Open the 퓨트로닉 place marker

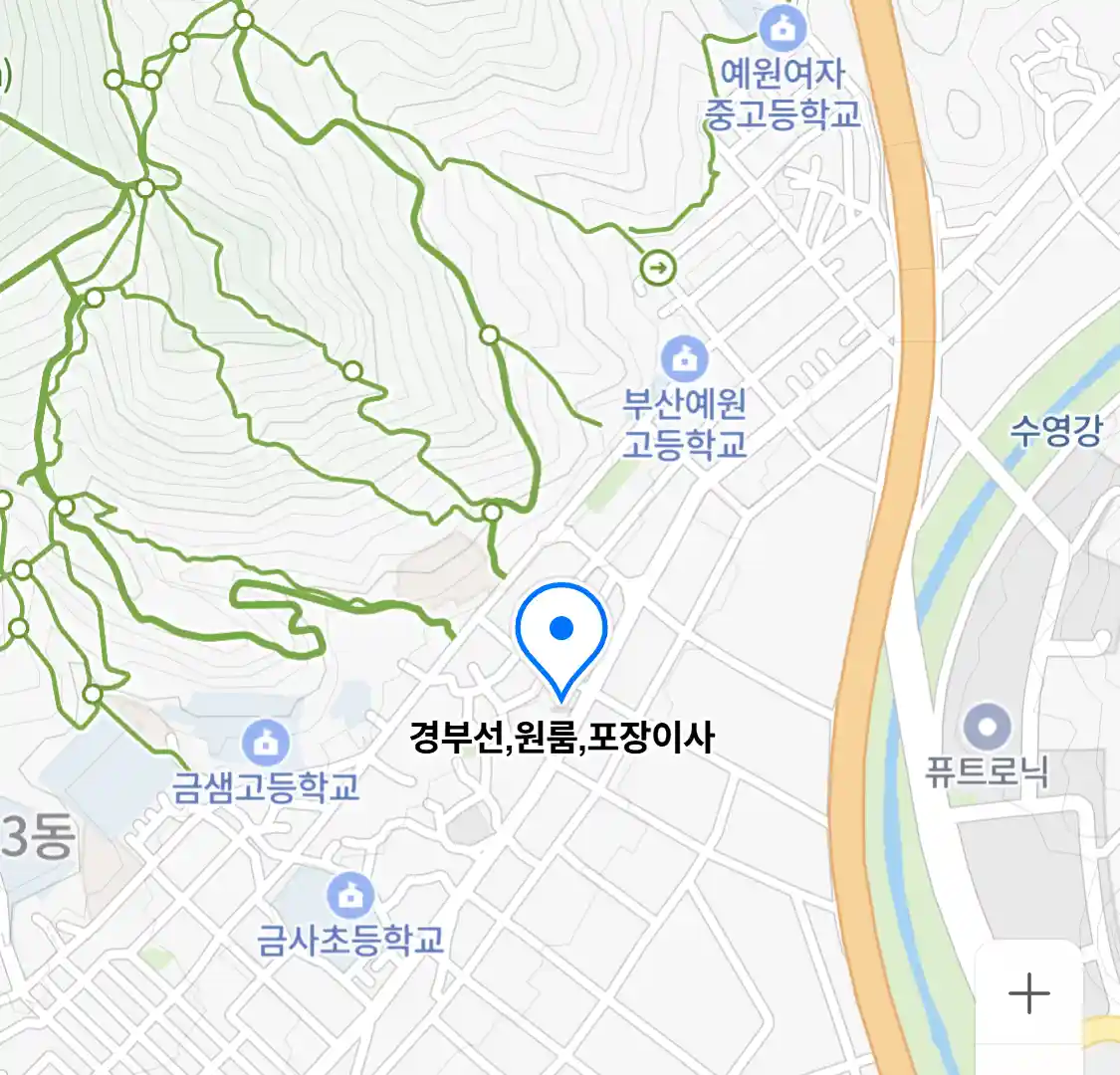987,728
